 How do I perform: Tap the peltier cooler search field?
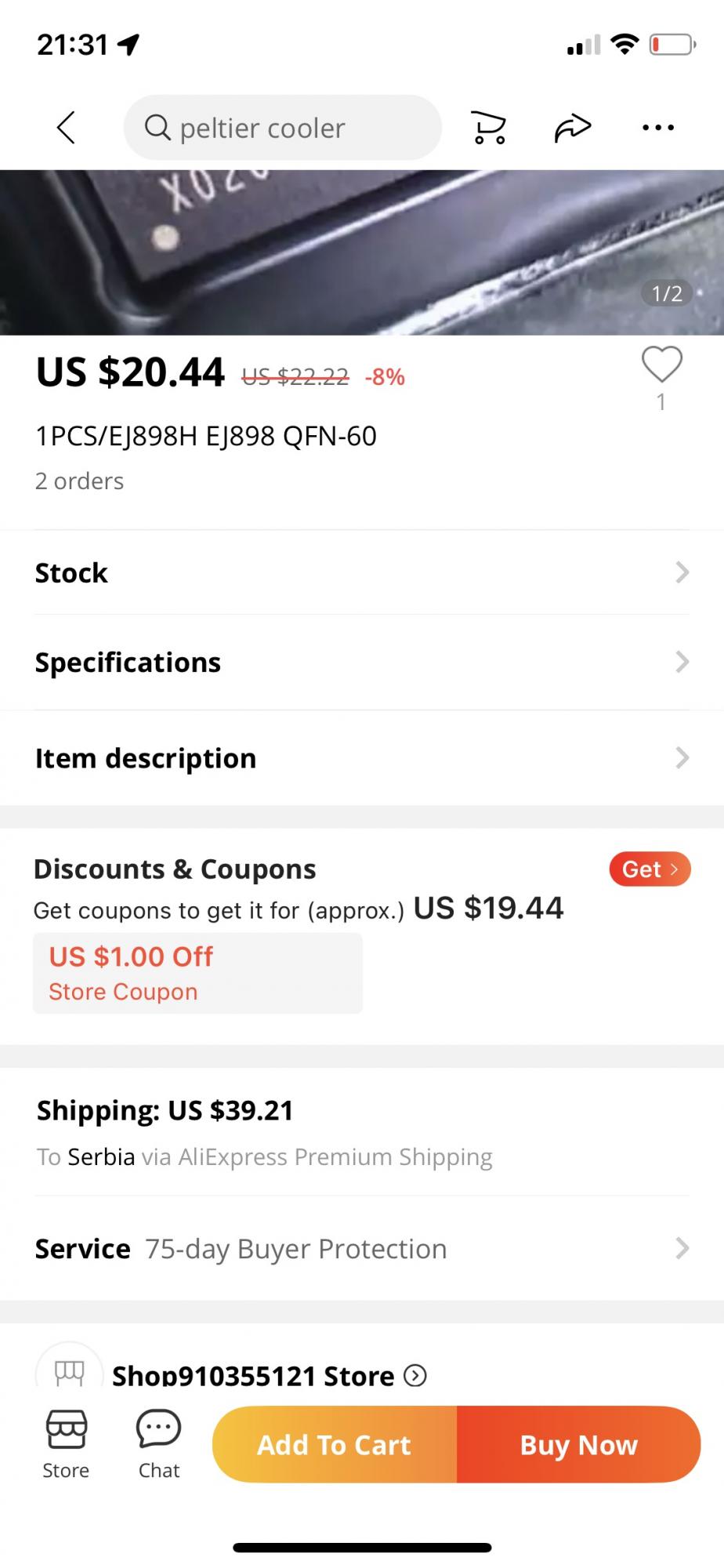point(282,128)
